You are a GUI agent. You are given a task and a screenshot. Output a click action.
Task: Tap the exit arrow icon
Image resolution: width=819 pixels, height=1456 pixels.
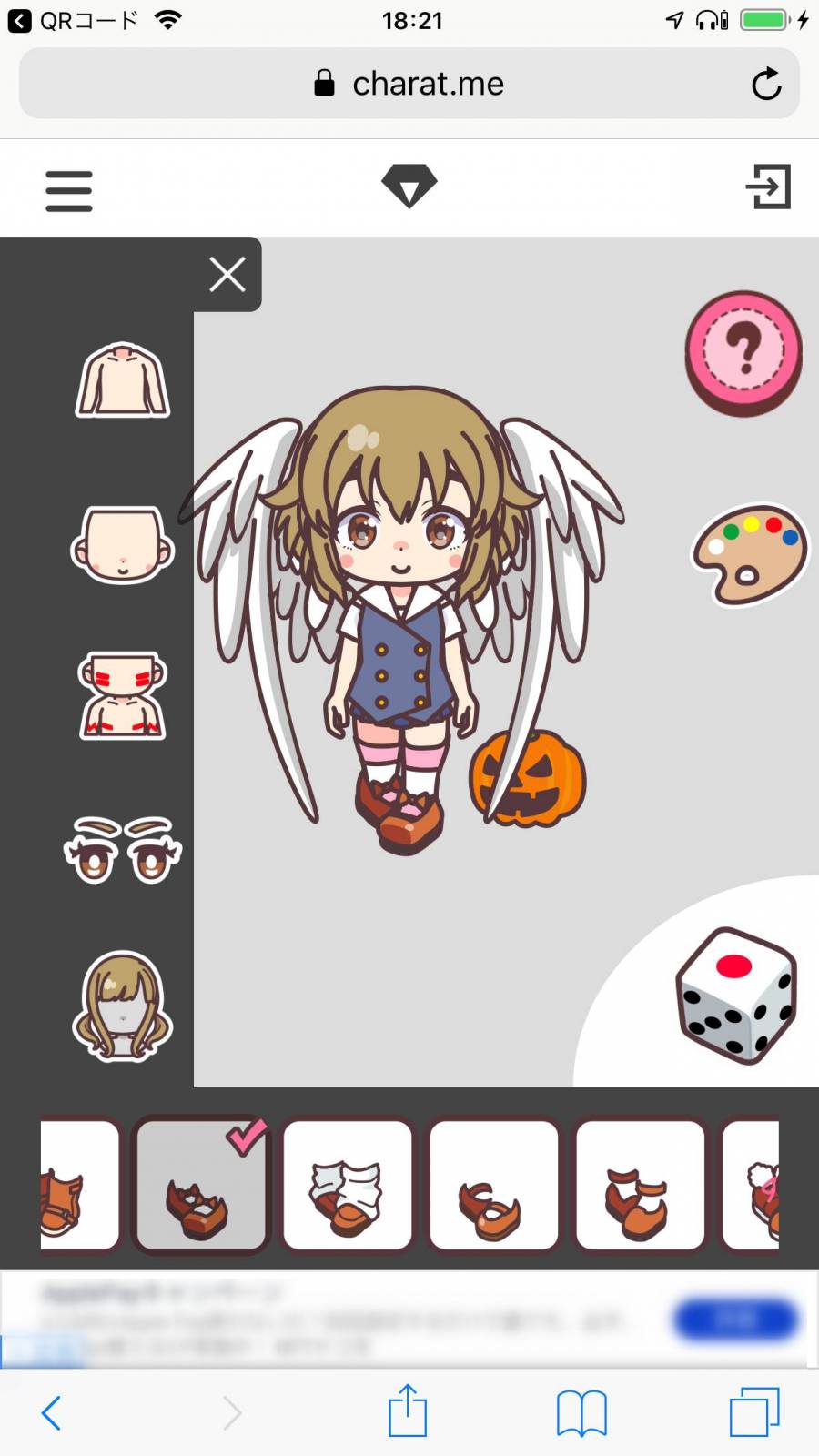pyautogui.click(x=769, y=187)
